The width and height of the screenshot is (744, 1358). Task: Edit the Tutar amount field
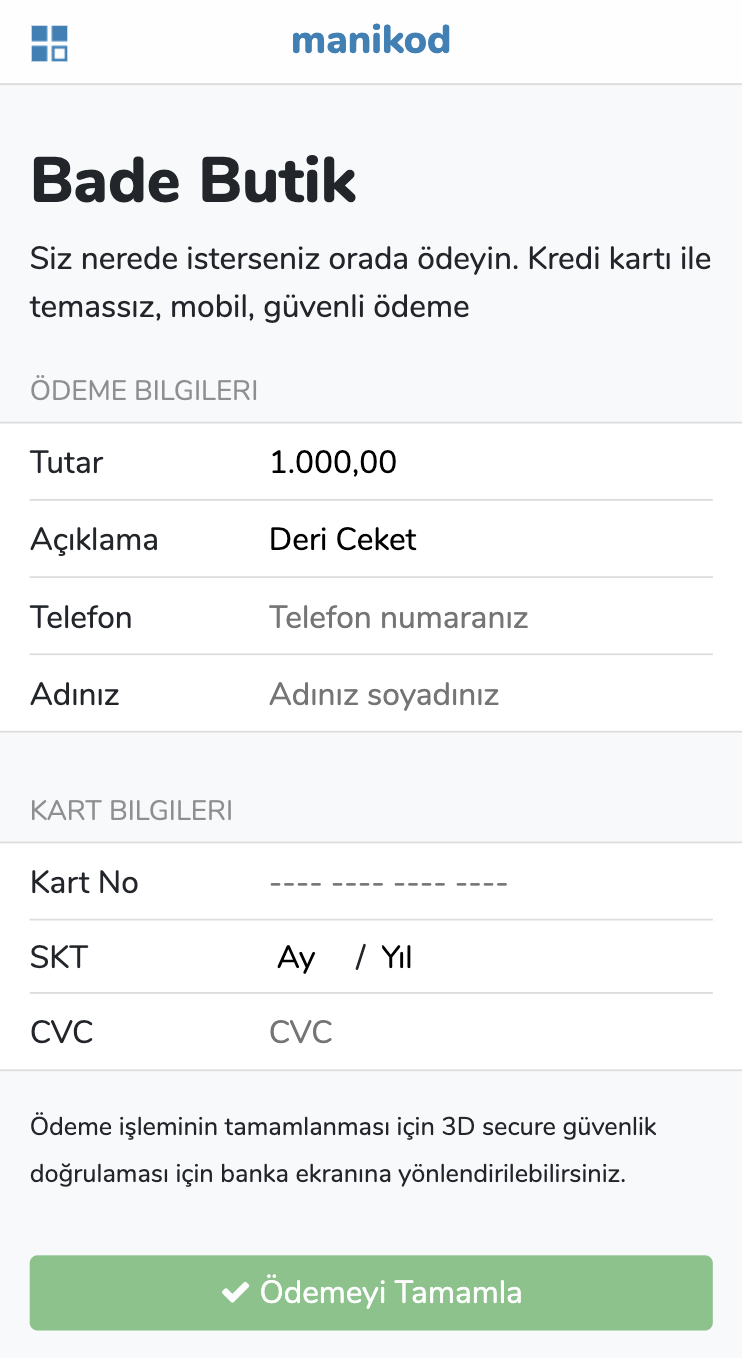coord(490,462)
